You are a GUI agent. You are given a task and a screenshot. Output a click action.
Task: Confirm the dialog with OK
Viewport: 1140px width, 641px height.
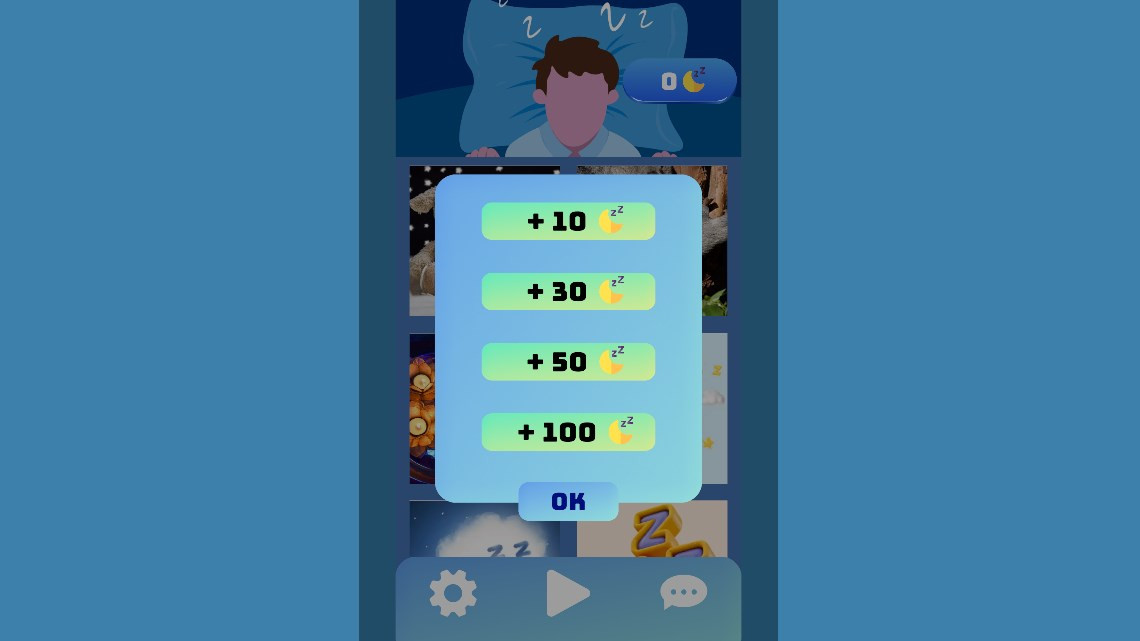[568, 501]
